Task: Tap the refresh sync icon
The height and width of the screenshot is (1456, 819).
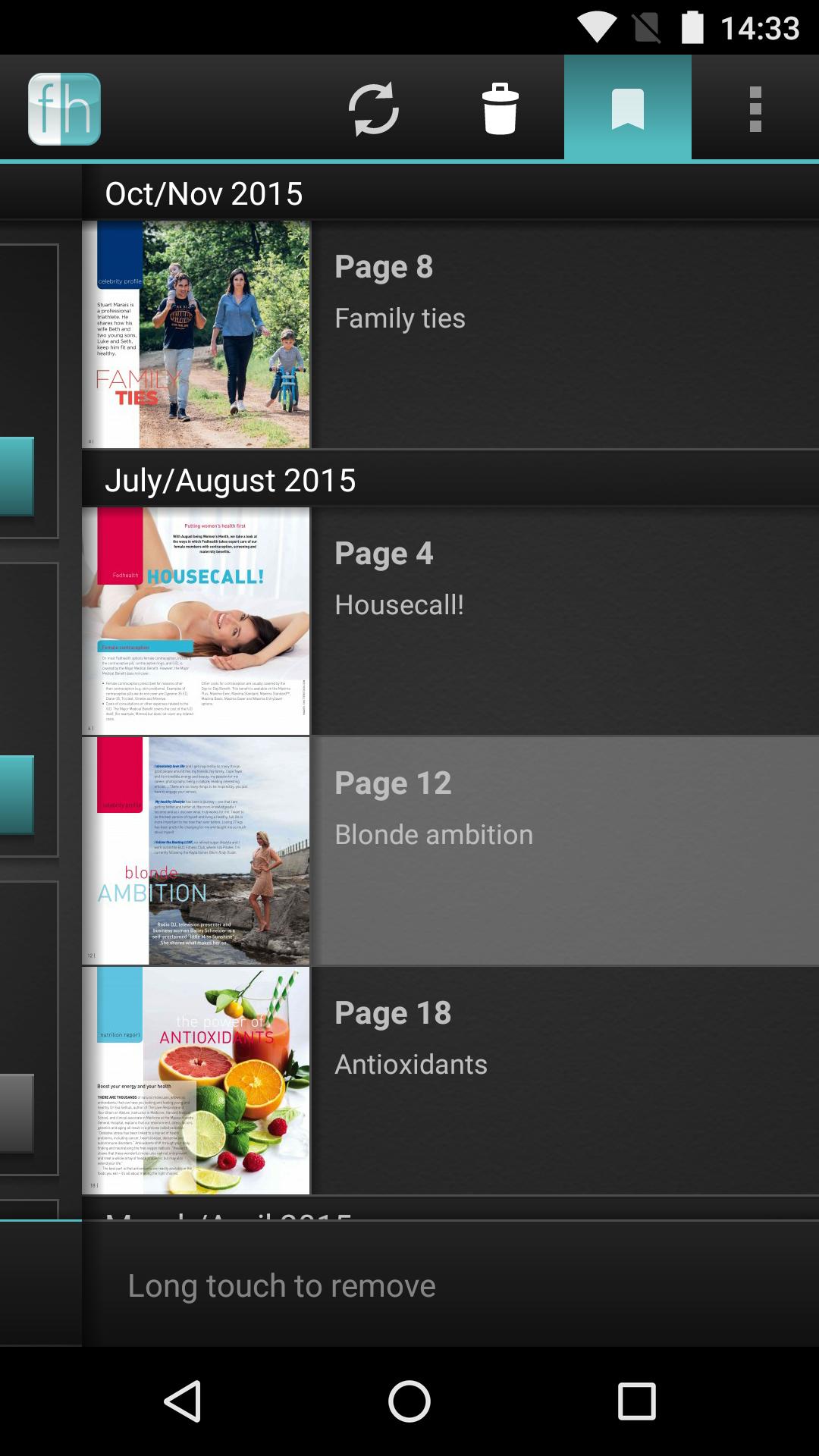Action: click(373, 109)
